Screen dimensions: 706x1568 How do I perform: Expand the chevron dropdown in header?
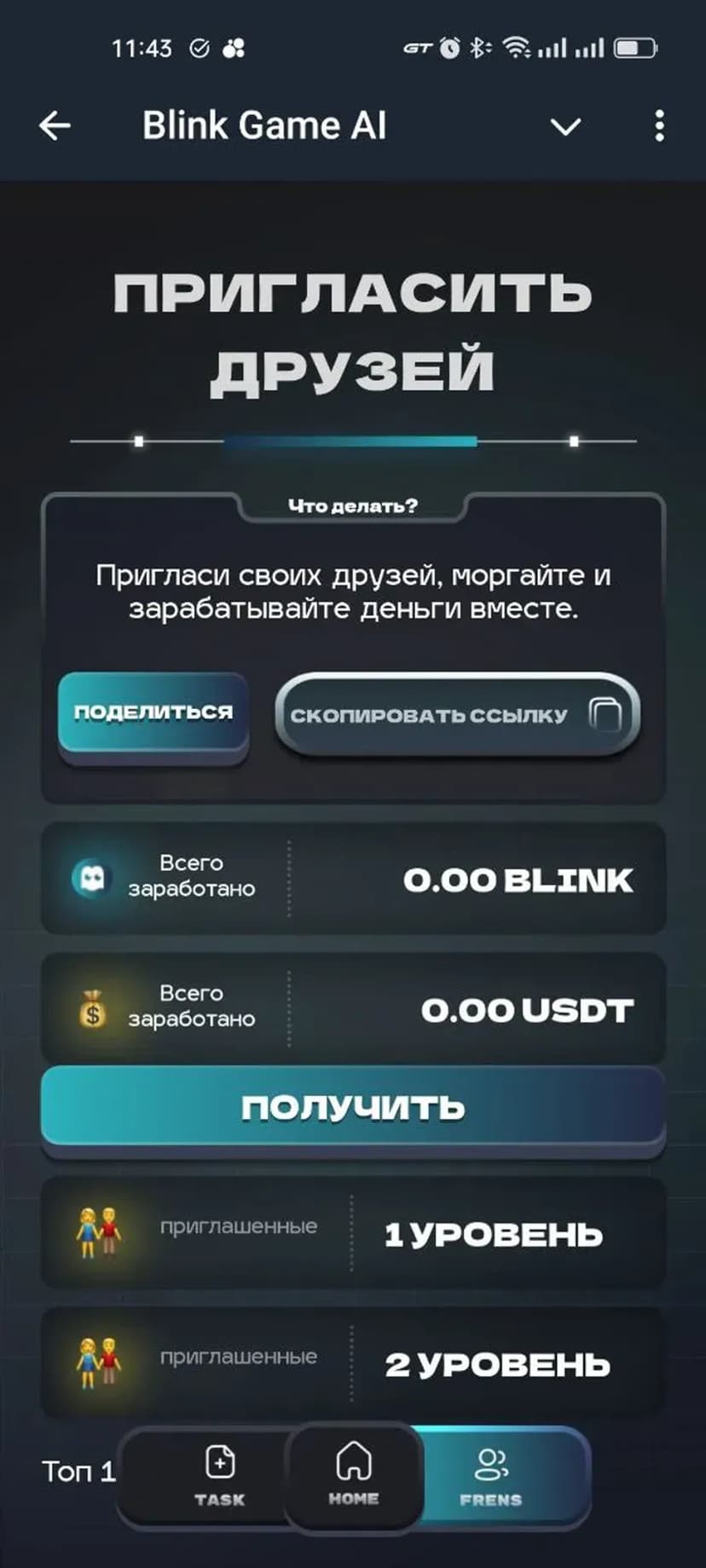[x=565, y=127]
